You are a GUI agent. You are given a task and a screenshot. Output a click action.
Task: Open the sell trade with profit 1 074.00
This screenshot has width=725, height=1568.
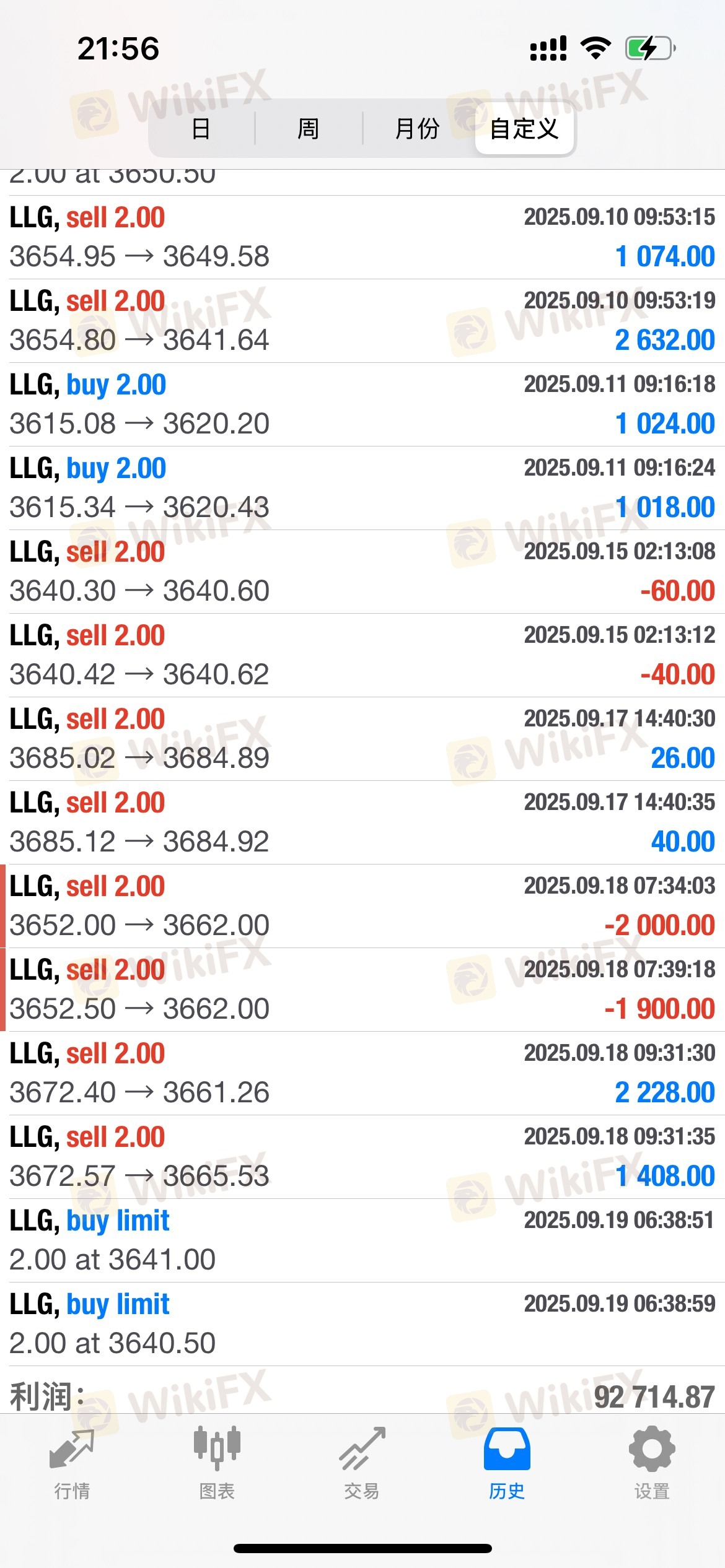point(362,237)
